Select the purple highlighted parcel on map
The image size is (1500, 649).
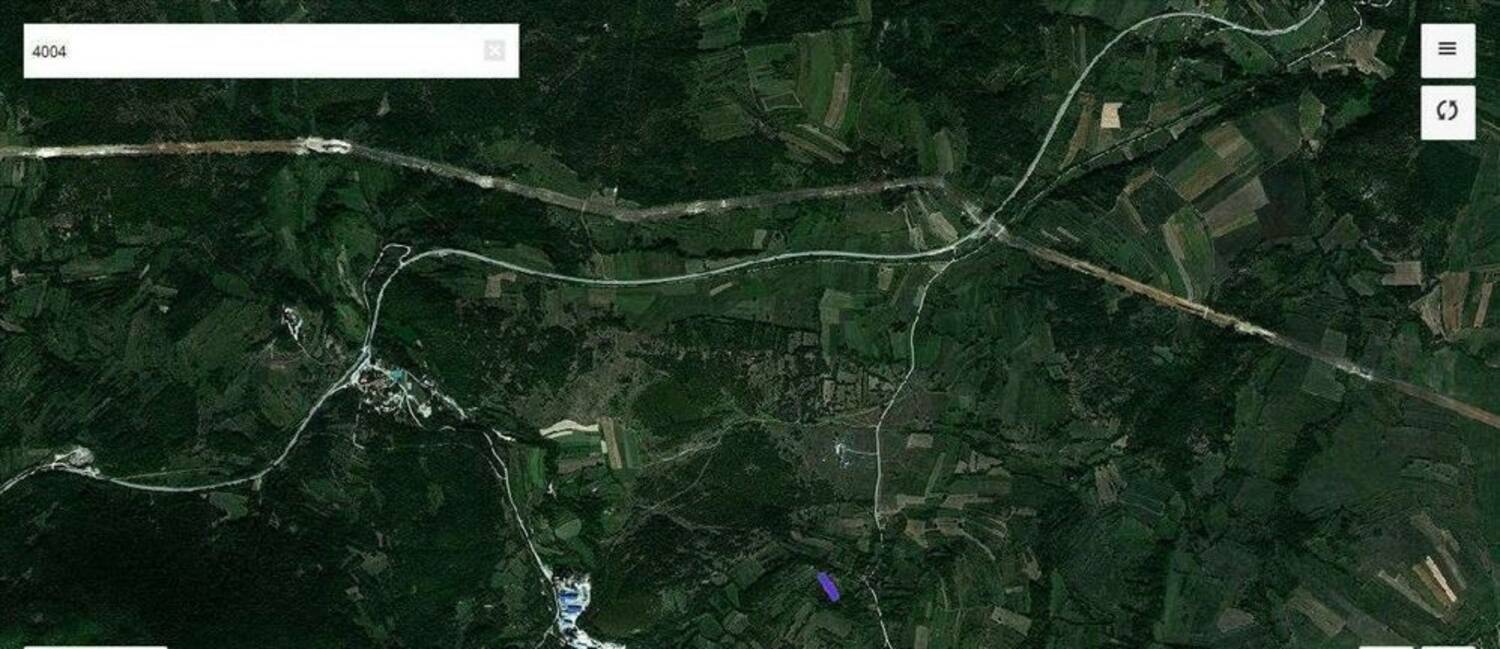pyautogui.click(x=828, y=586)
